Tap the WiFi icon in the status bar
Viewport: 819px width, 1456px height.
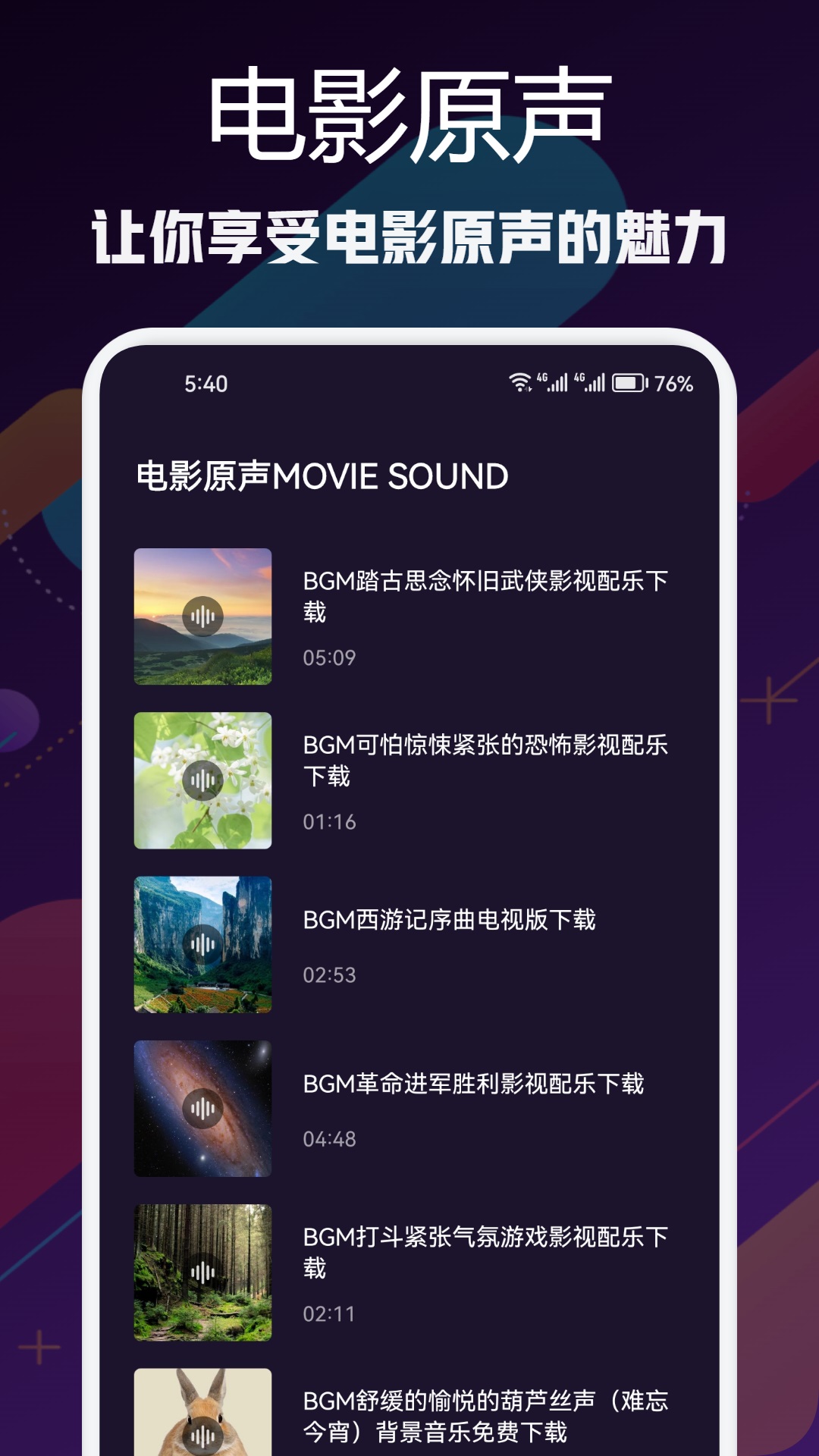coord(521,384)
